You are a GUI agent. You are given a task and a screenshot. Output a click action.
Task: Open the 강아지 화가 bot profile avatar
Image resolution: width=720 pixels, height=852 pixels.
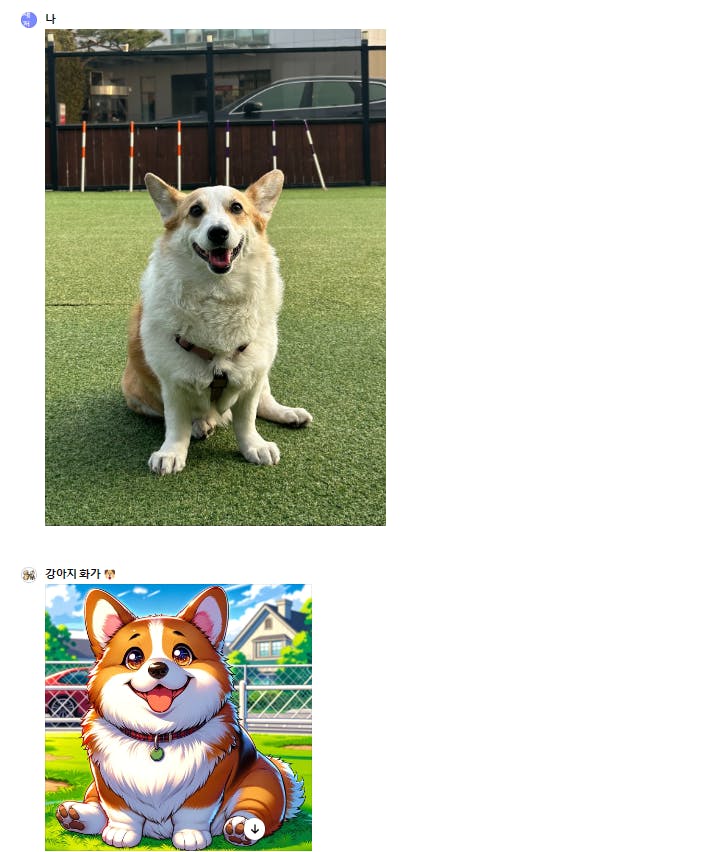click(x=29, y=574)
